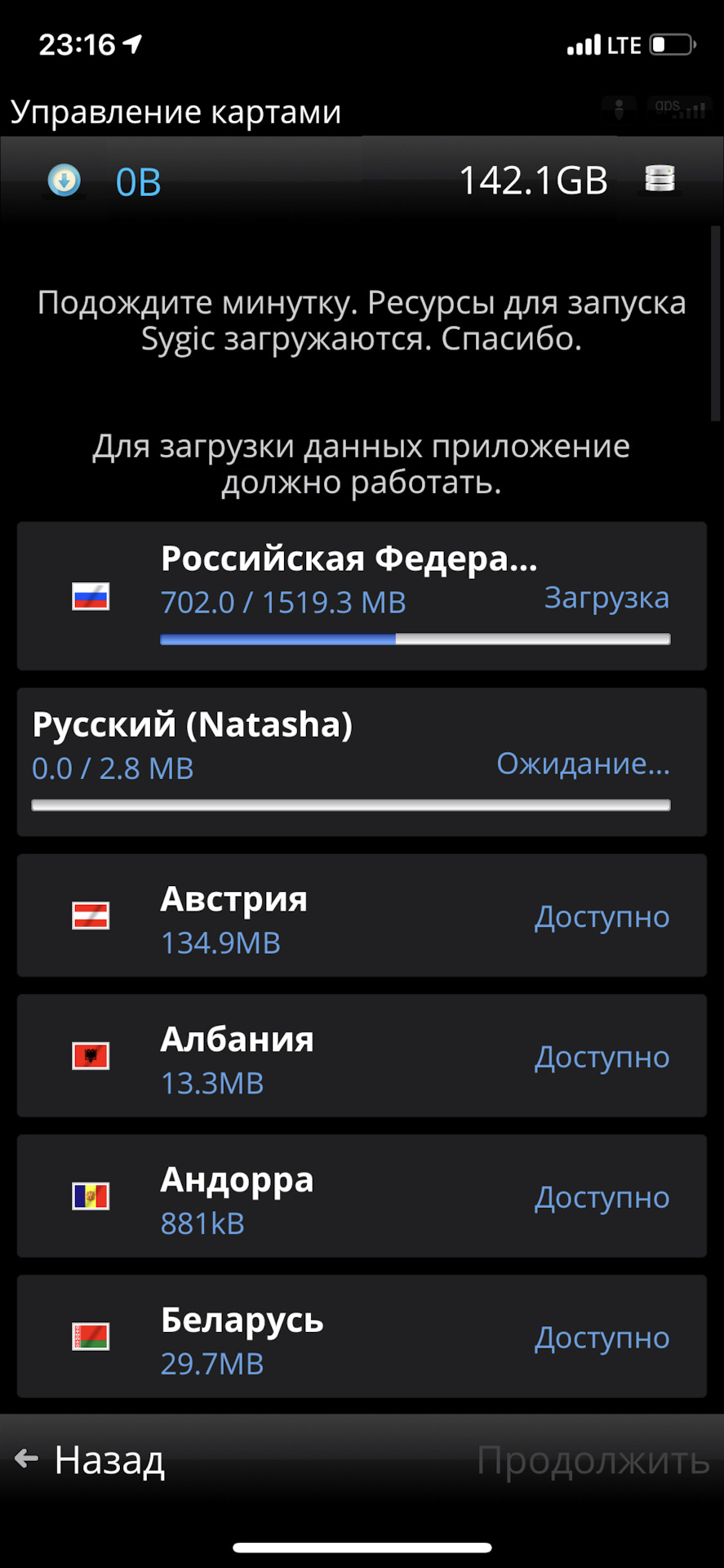Download the Австрия map

(x=362, y=915)
